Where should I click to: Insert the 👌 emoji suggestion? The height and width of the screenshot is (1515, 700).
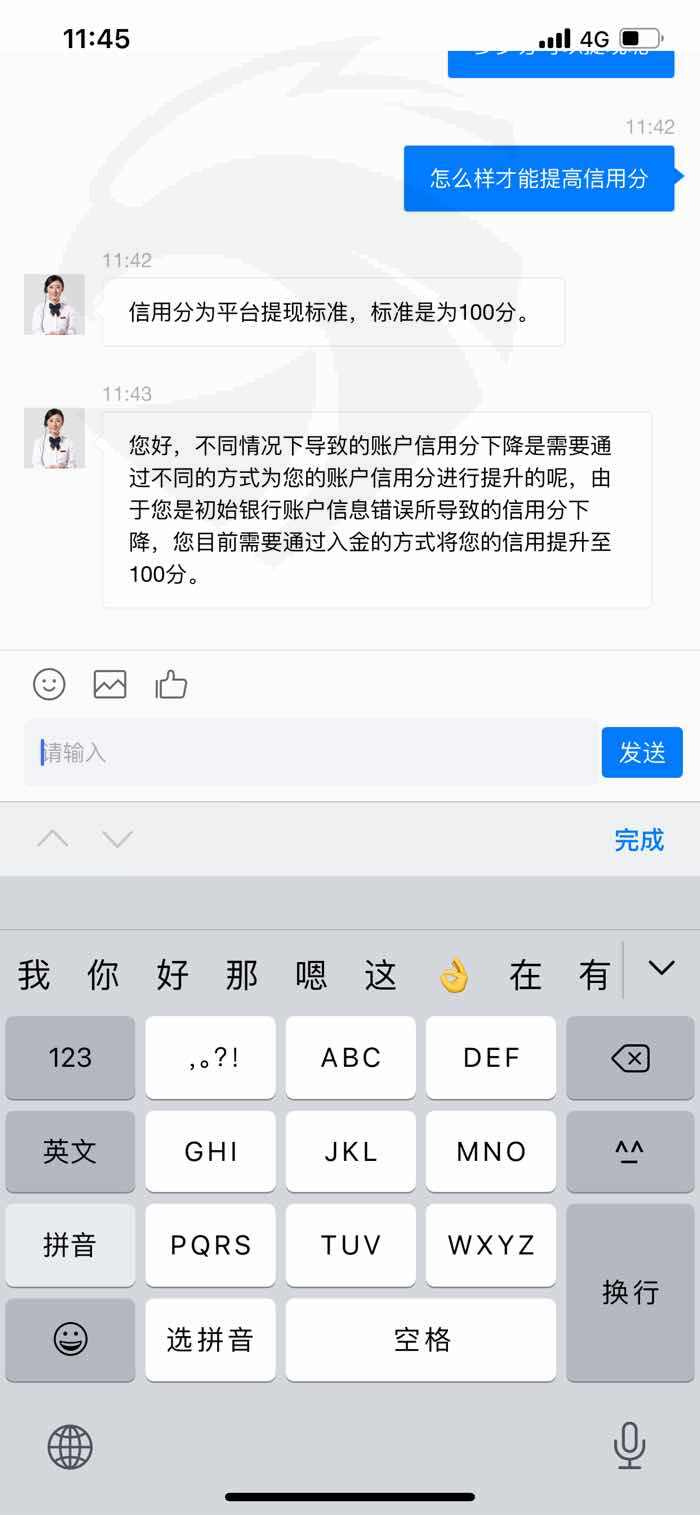pyautogui.click(x=454, y=974)
